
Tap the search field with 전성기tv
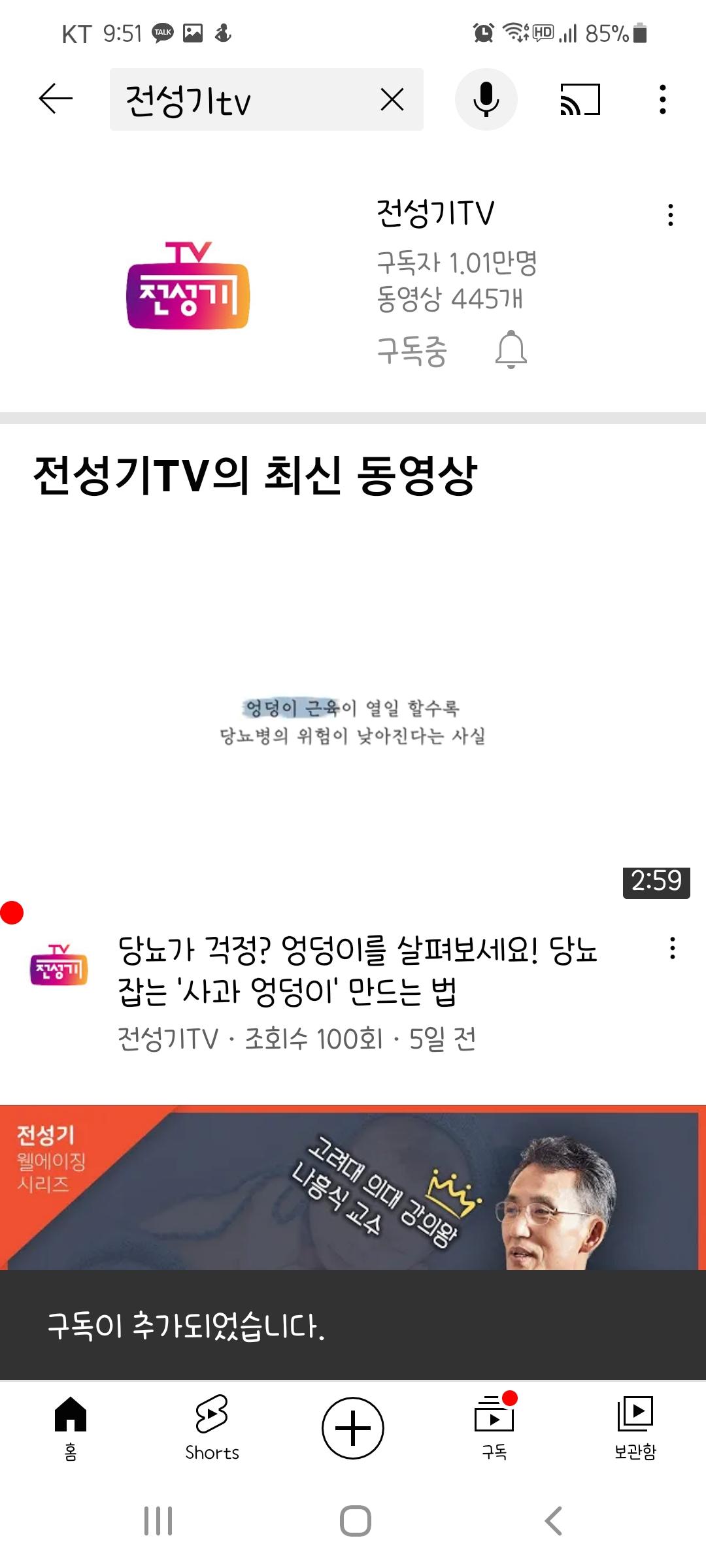pyautogui.click(x=242, y=100)
